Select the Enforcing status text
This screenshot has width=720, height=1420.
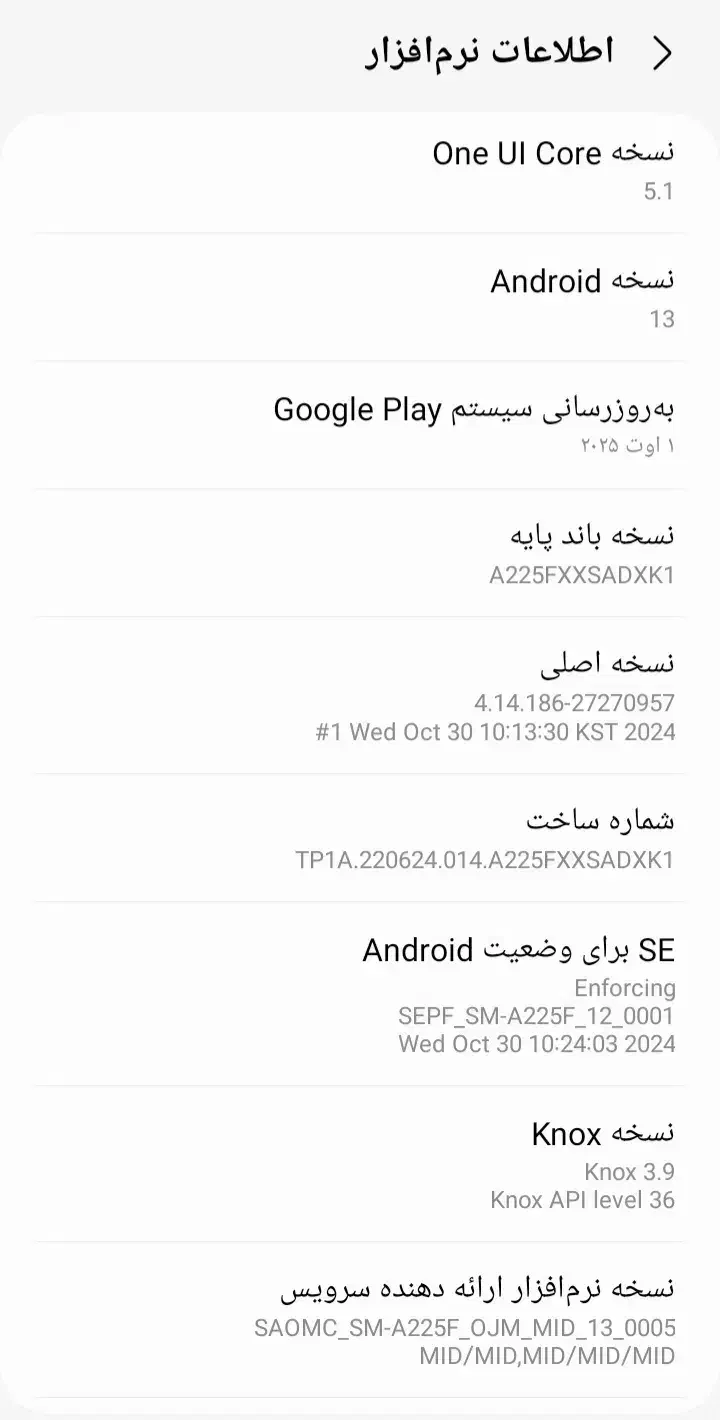pyautogui.click(x=625, y=988)
